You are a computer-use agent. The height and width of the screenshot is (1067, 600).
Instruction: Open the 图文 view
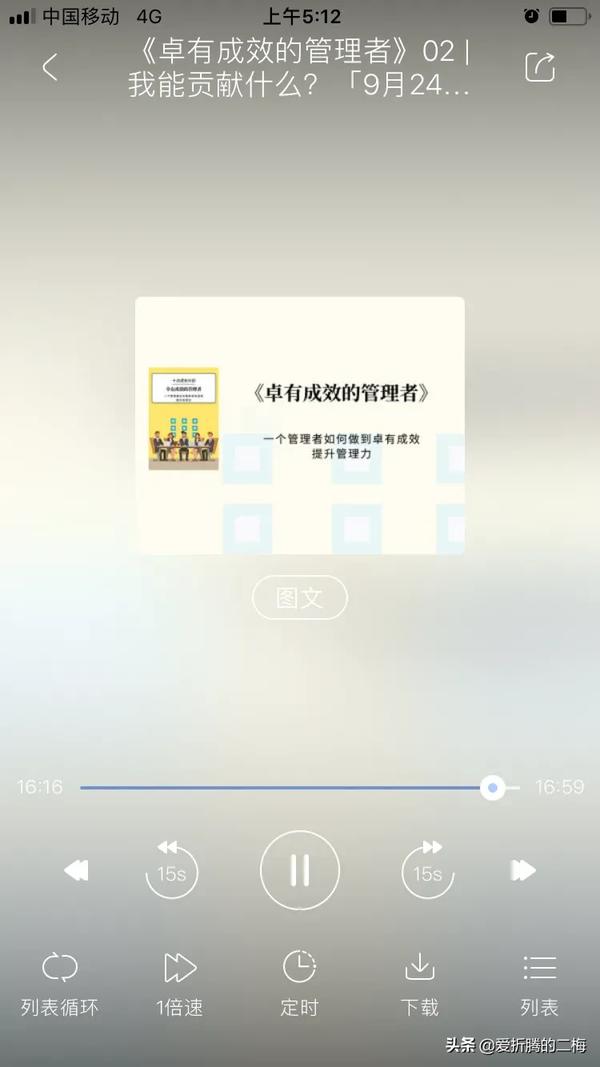click(x=299, y=598)
